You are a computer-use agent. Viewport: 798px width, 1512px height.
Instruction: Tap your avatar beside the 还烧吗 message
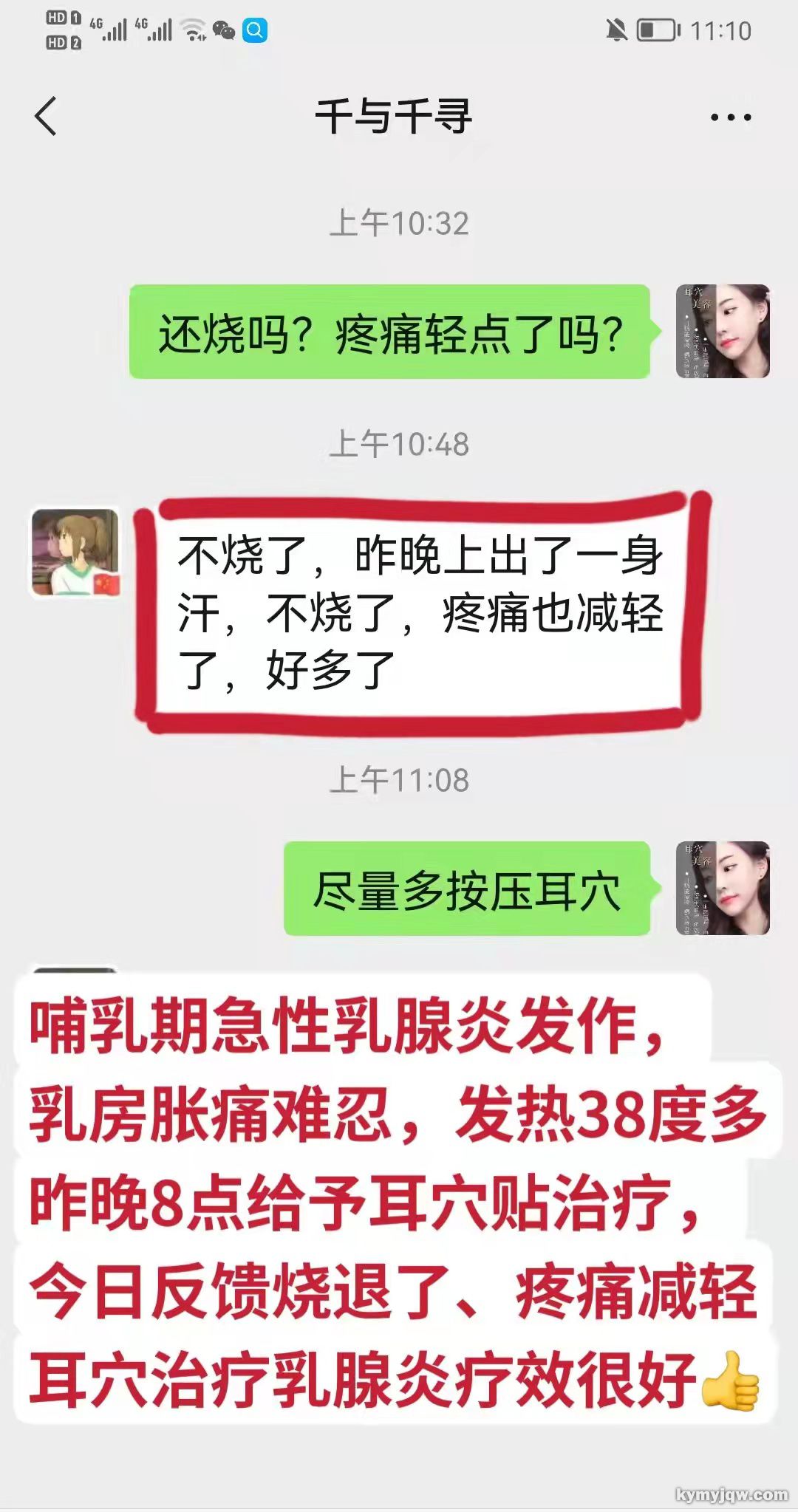tap(722, 332)
